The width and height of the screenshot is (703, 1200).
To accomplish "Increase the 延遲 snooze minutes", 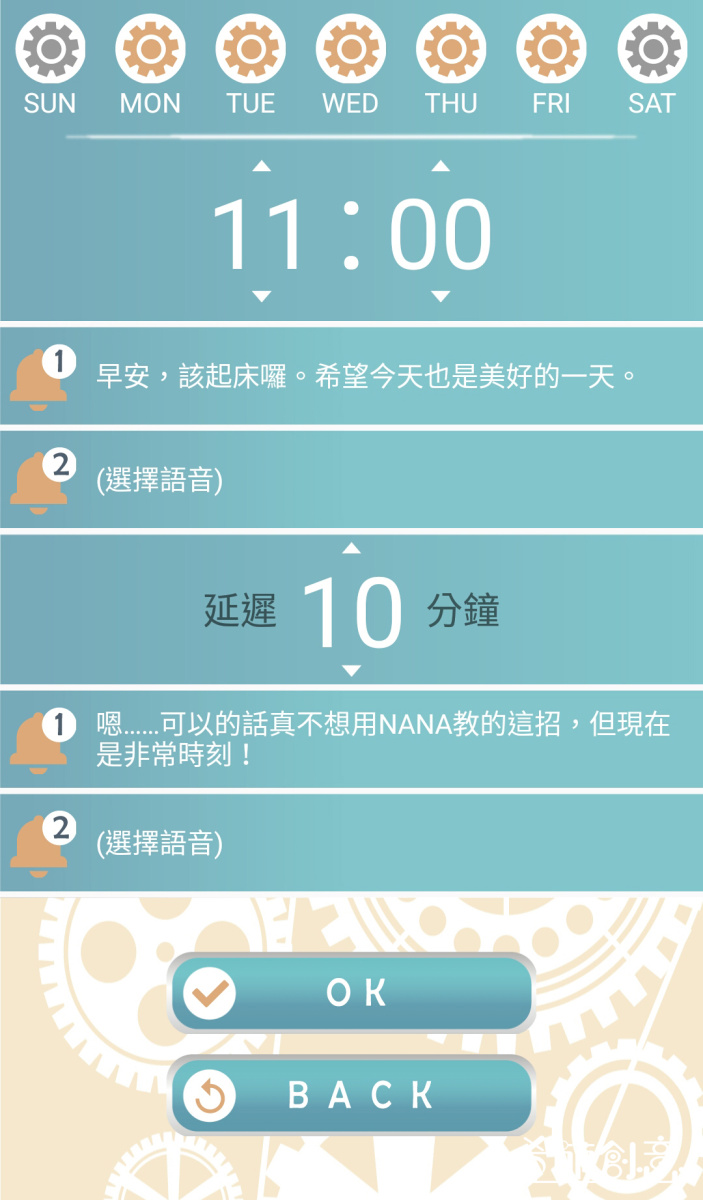I will click(x=351, y=548).
